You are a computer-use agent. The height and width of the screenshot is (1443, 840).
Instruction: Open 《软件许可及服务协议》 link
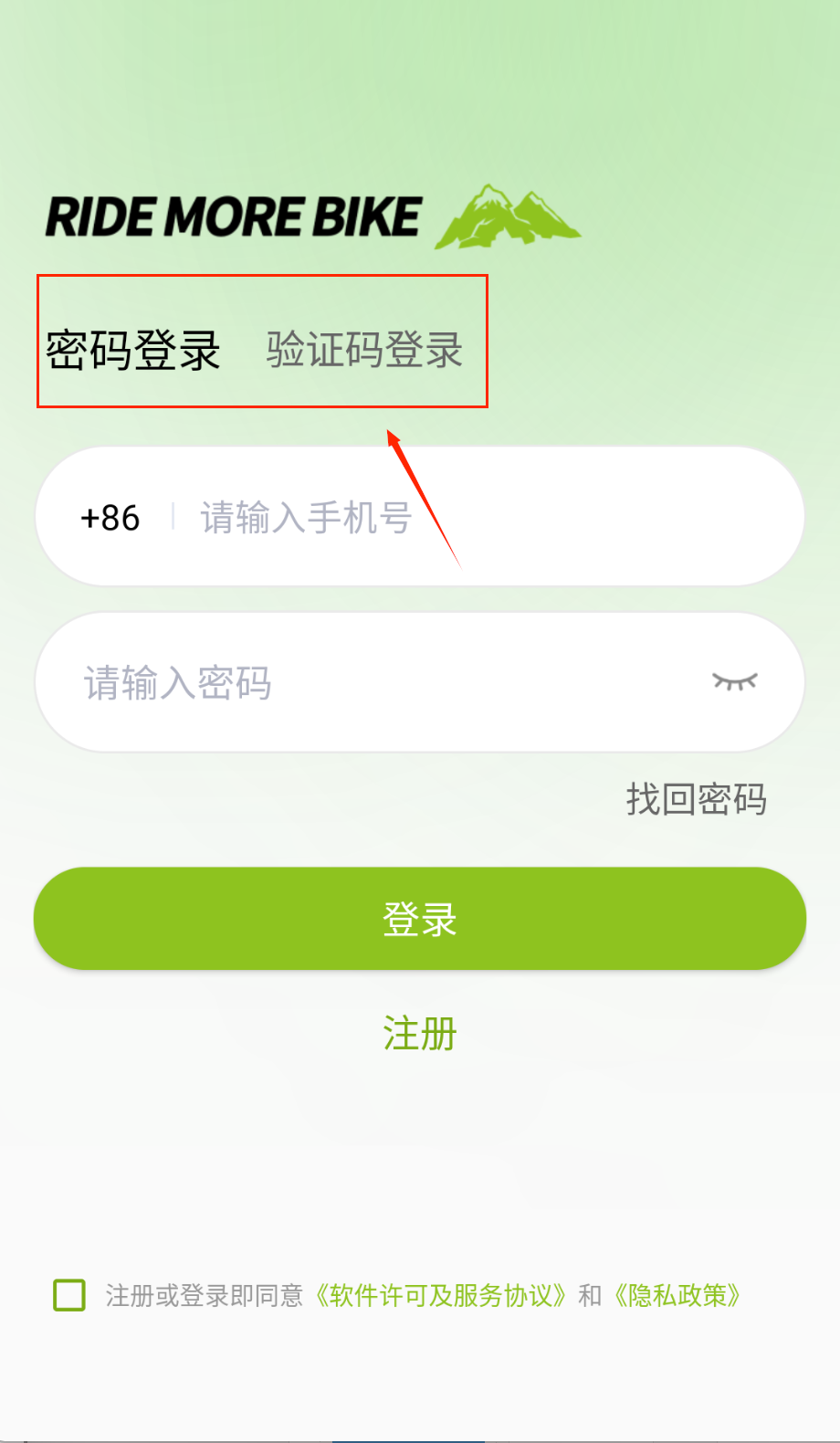click(x=441, y=1295)
